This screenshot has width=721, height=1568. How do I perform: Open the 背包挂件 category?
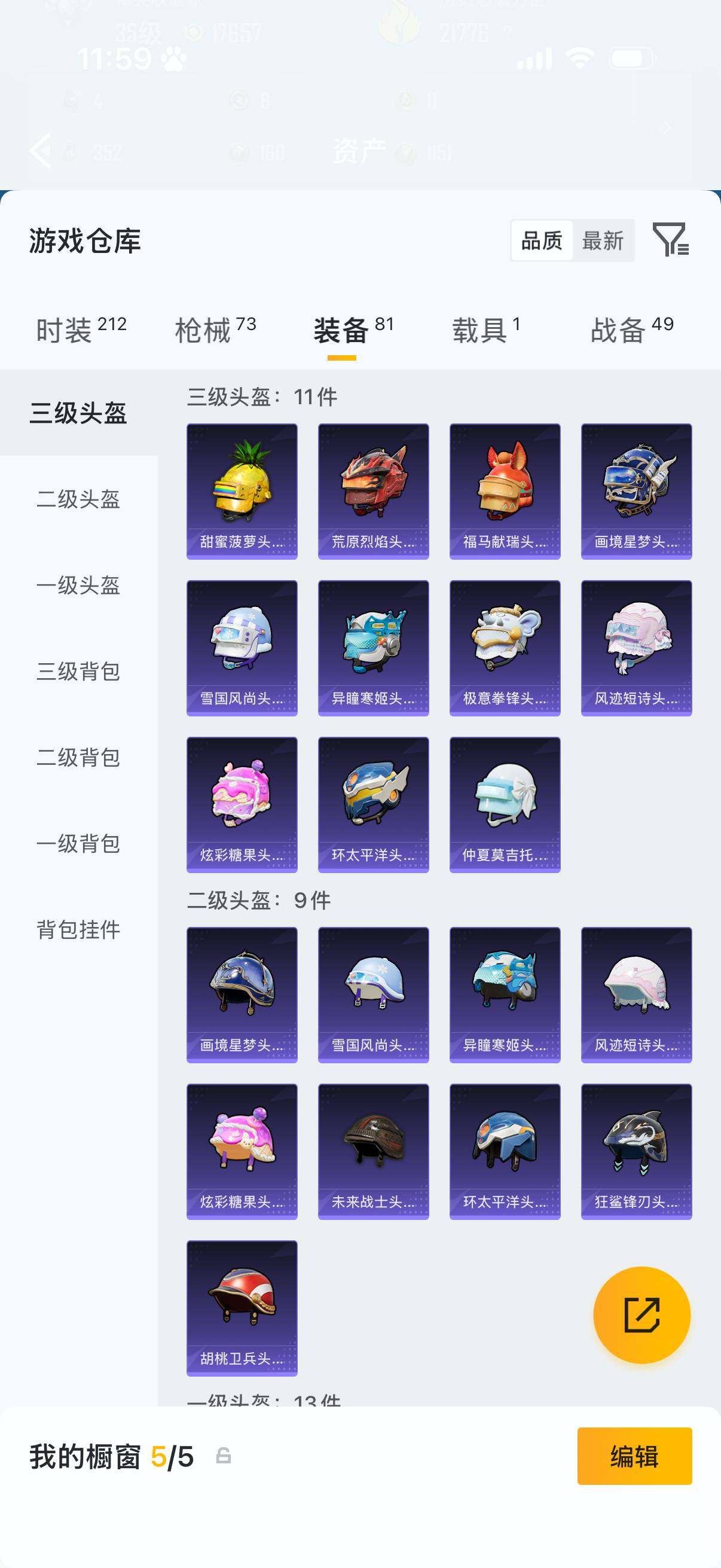click(x=78, y=930)
